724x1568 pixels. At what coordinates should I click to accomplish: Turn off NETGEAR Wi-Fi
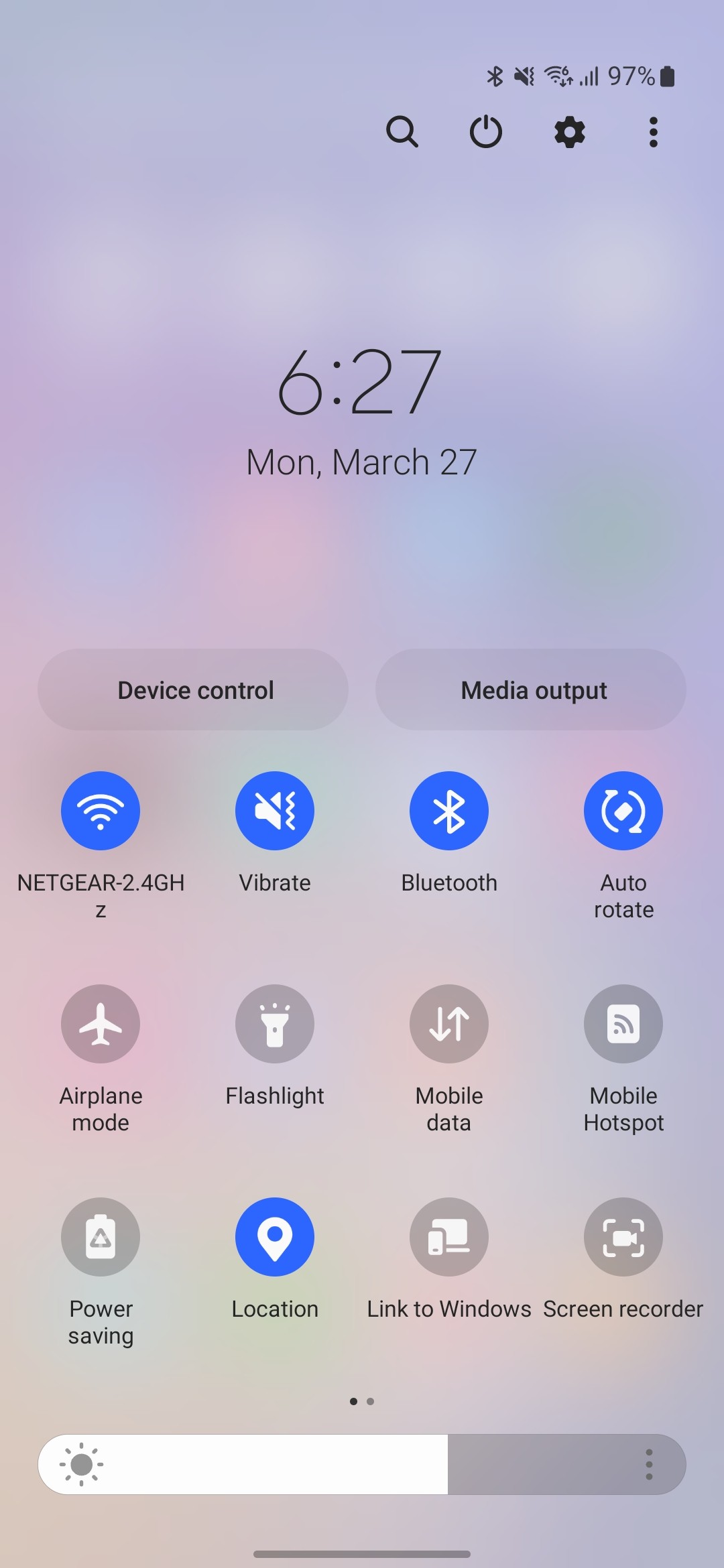tap(101, 811)
